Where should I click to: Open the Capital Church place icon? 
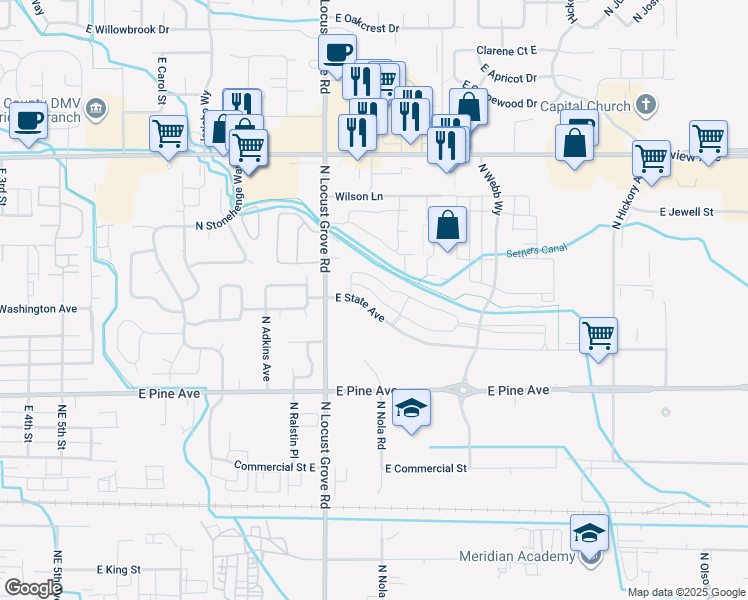click(645, 105)
